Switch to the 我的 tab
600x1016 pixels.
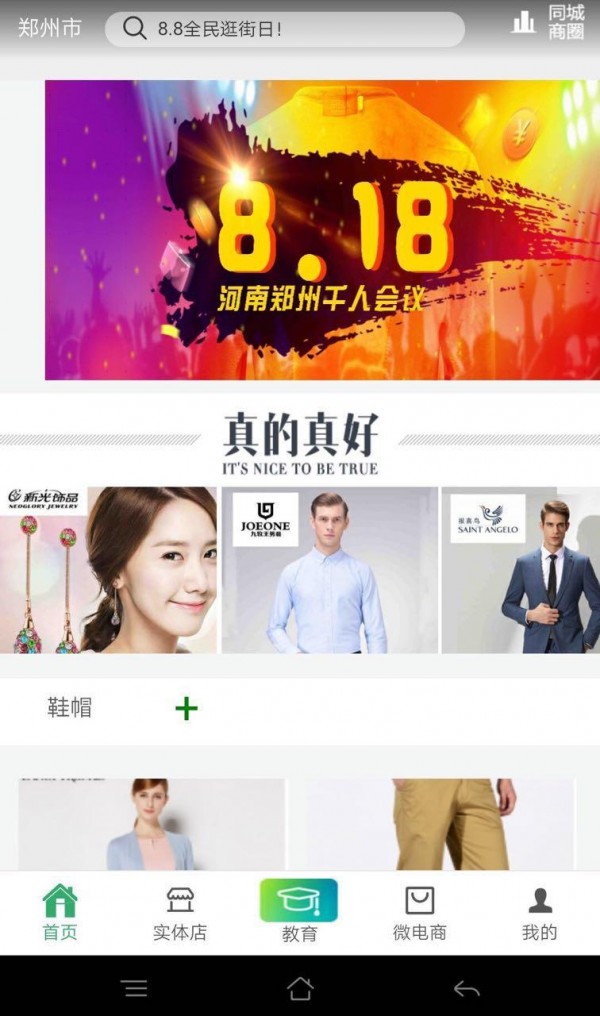click(539, 912)
